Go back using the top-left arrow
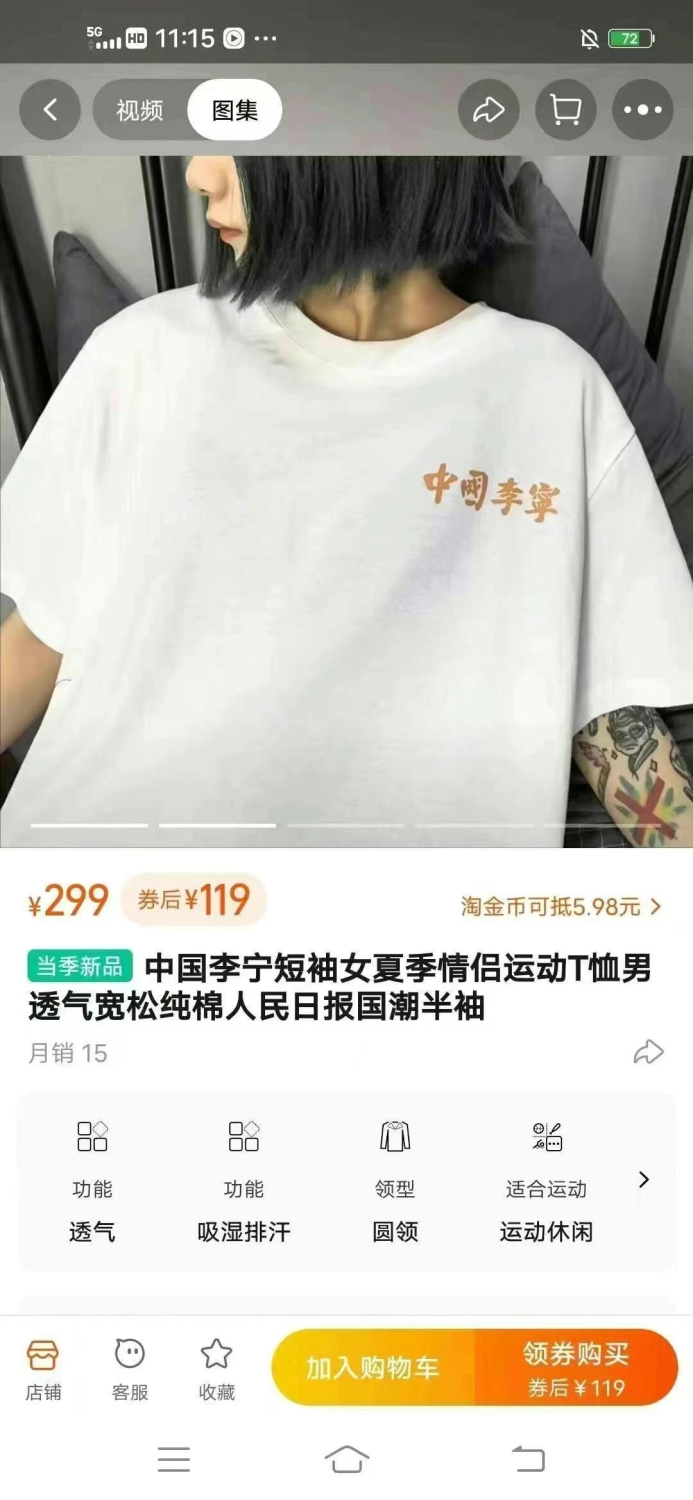693x1500 pixels. 50,110
